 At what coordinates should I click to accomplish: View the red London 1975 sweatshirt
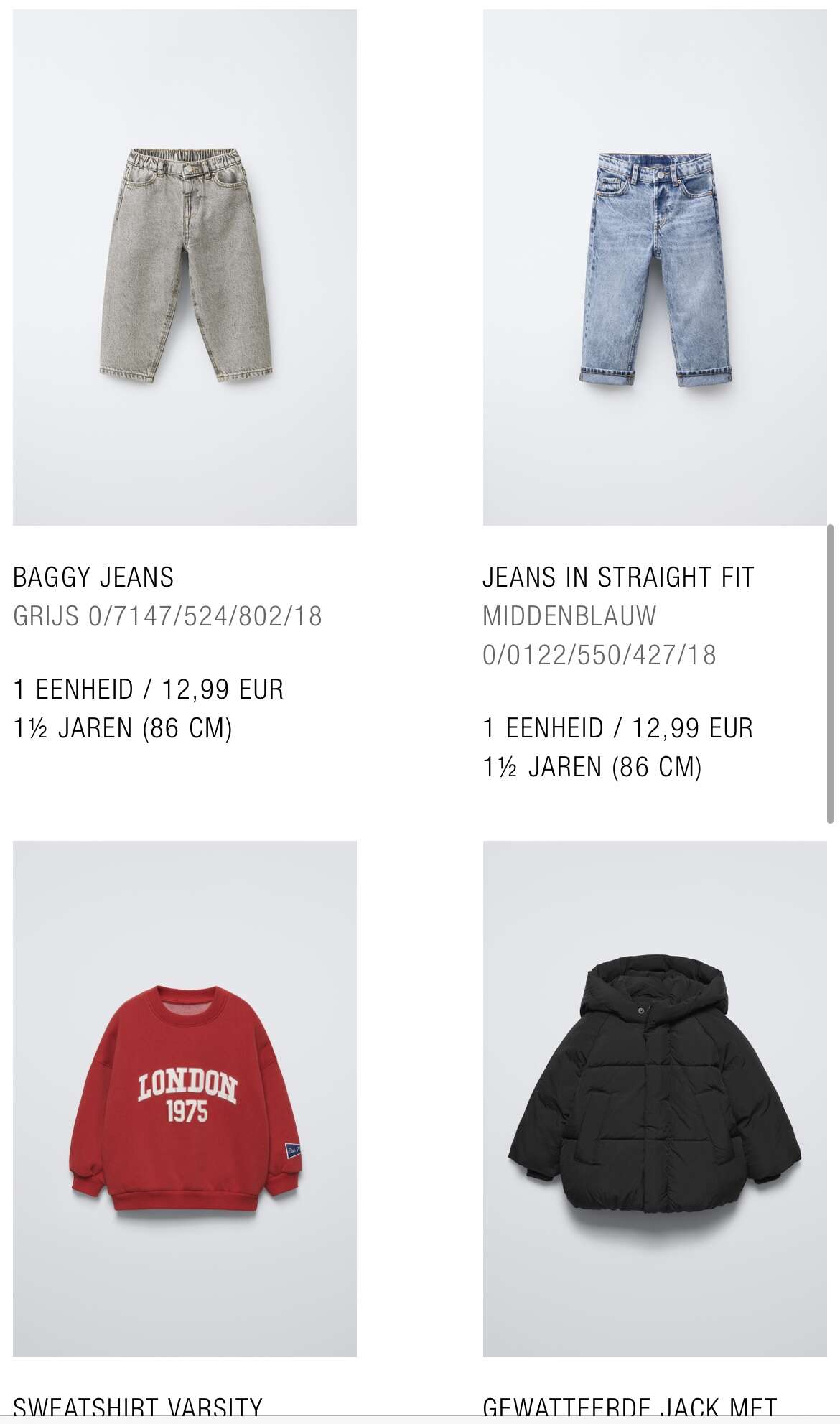pyautogui.click(x=185, y=1098)
